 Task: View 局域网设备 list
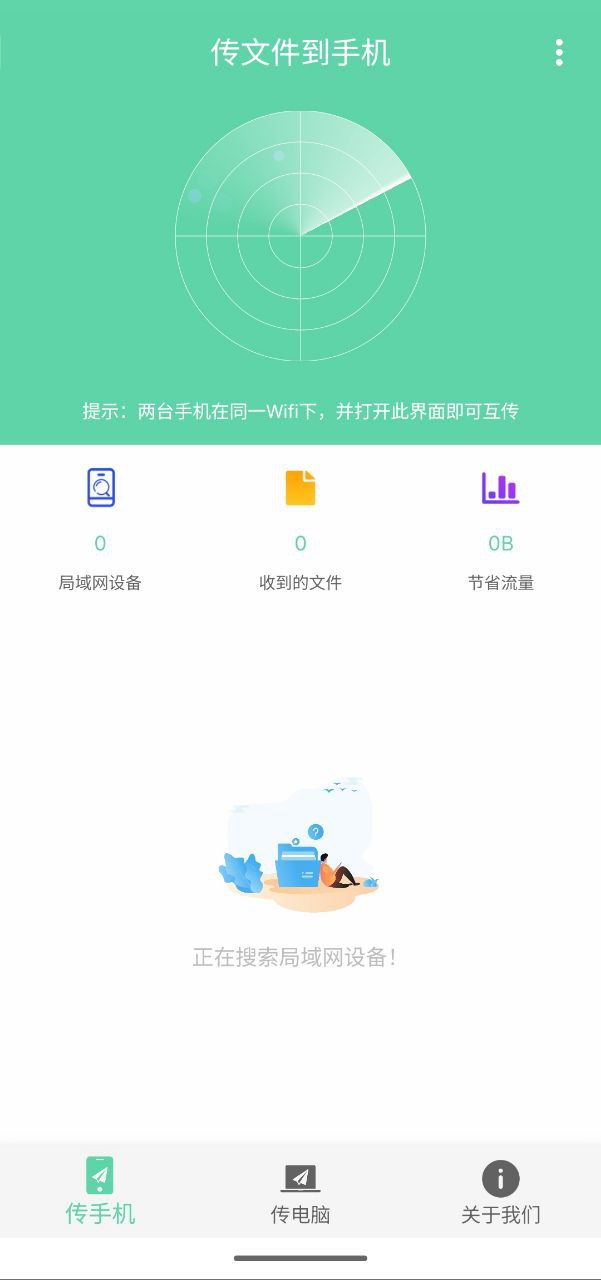tap(100, 530)
